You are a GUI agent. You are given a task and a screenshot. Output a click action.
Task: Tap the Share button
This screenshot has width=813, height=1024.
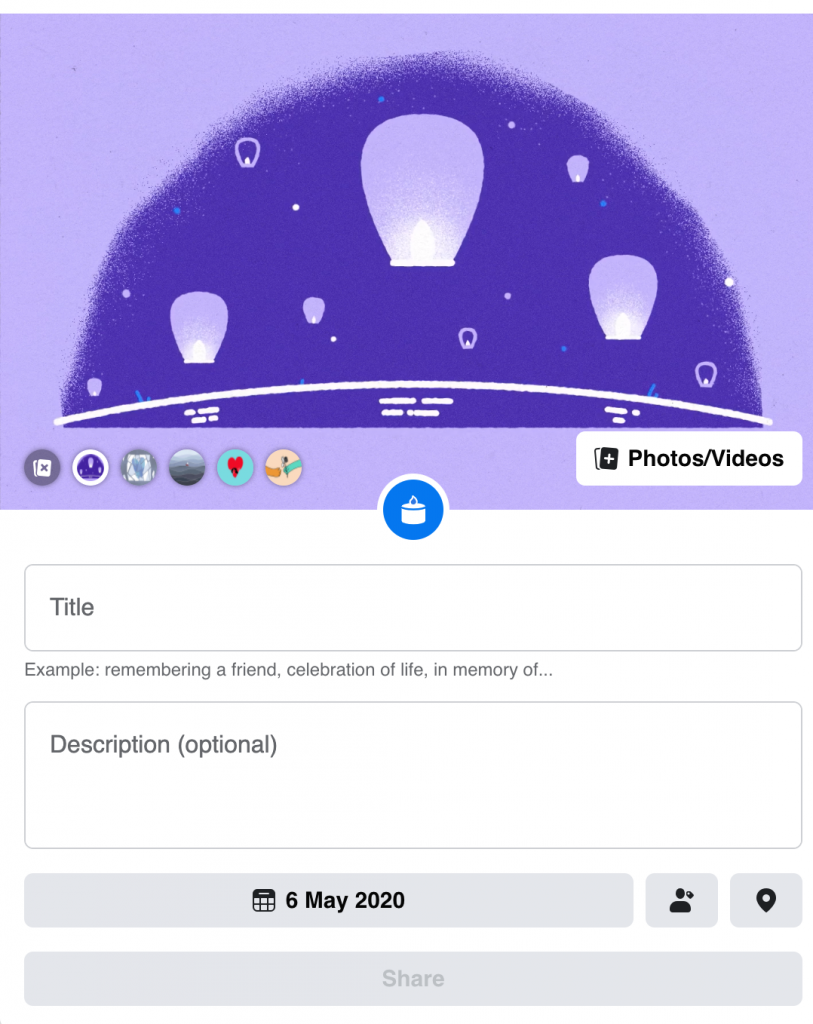(x=413, y=978)
